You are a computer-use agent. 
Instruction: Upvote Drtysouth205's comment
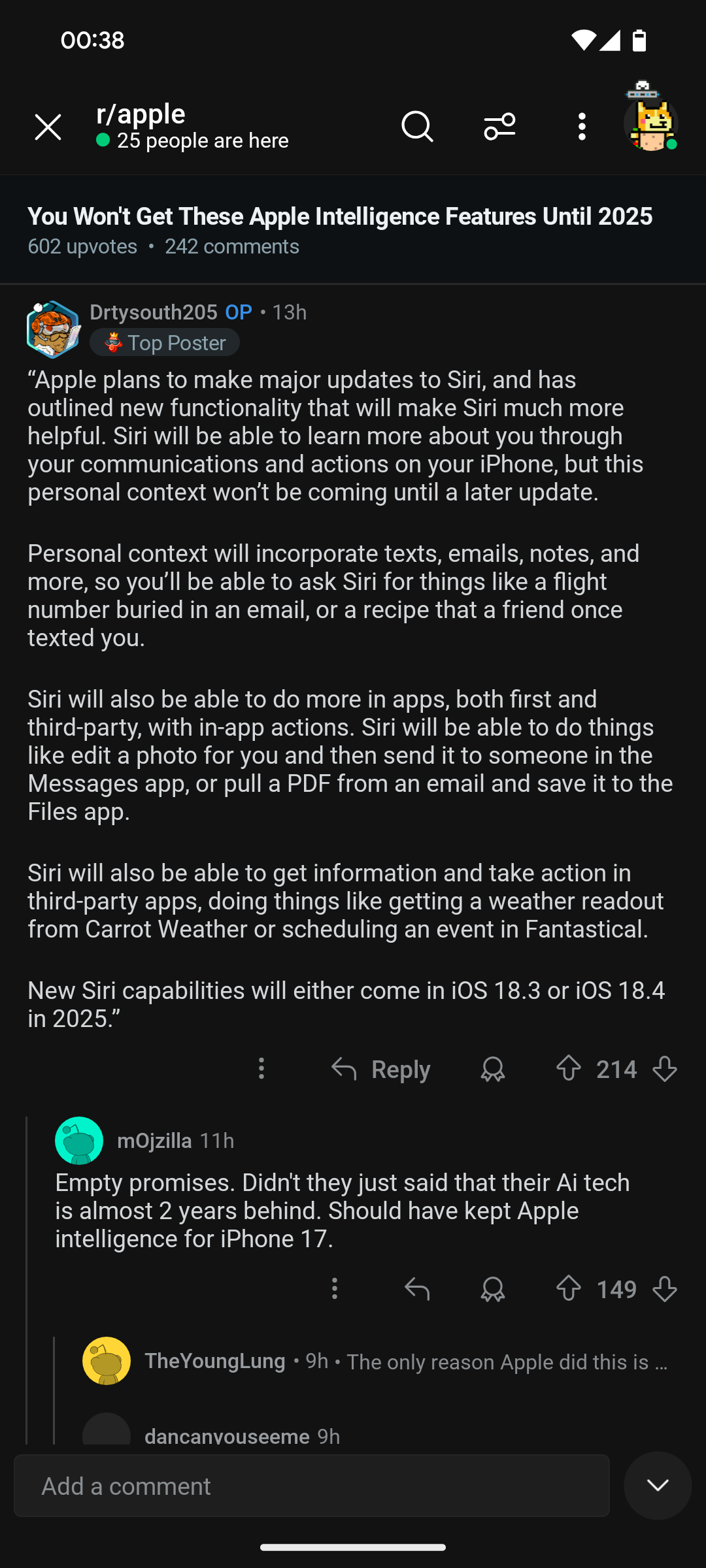click(569, 1069)
